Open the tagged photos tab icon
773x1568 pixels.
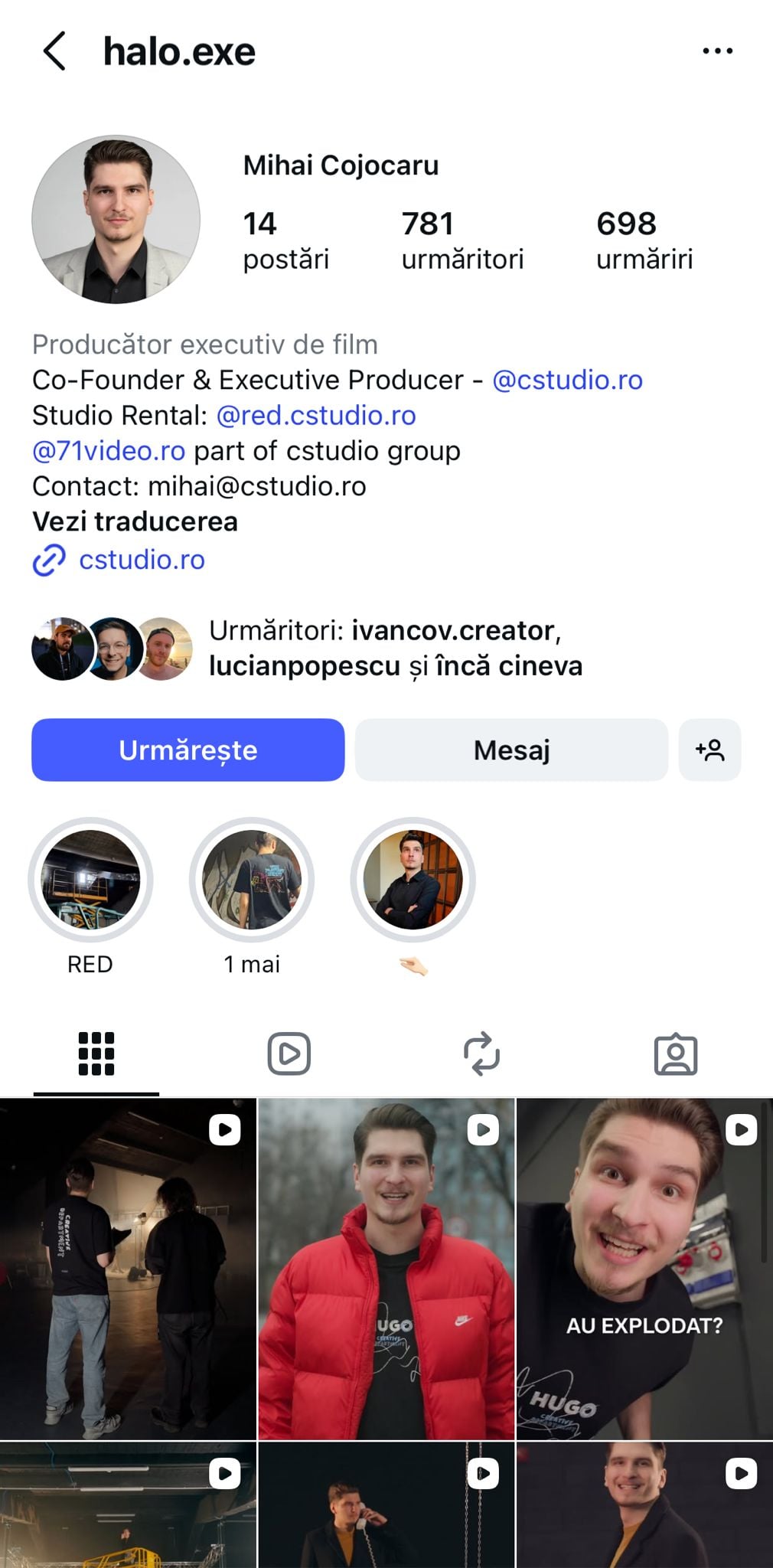(x=677, y=1053)
